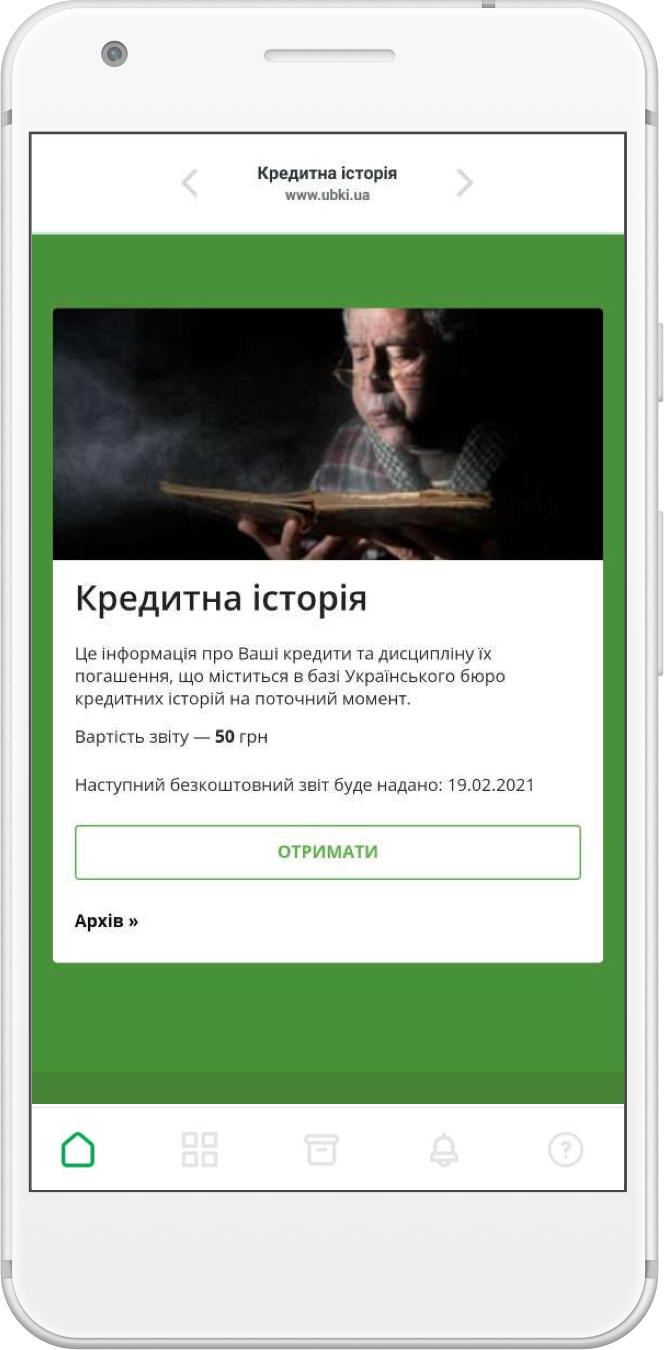Tap the ОТРИМАТИ button
664x1350 pixels.
pyautogui.click(x=328, y=852)
